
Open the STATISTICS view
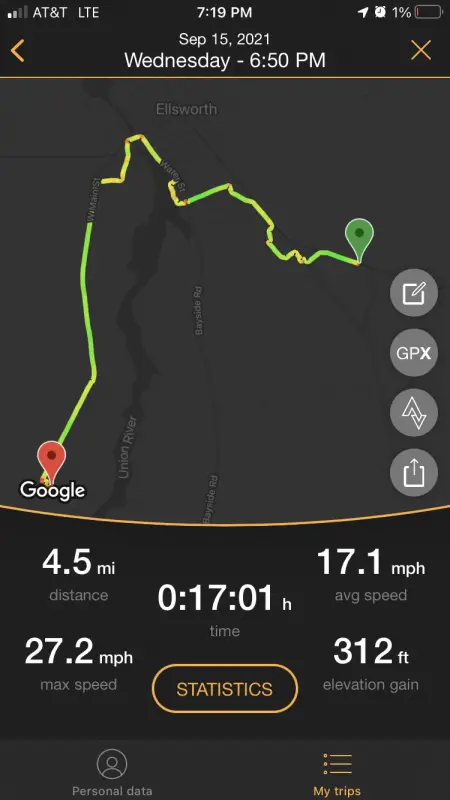224,689
